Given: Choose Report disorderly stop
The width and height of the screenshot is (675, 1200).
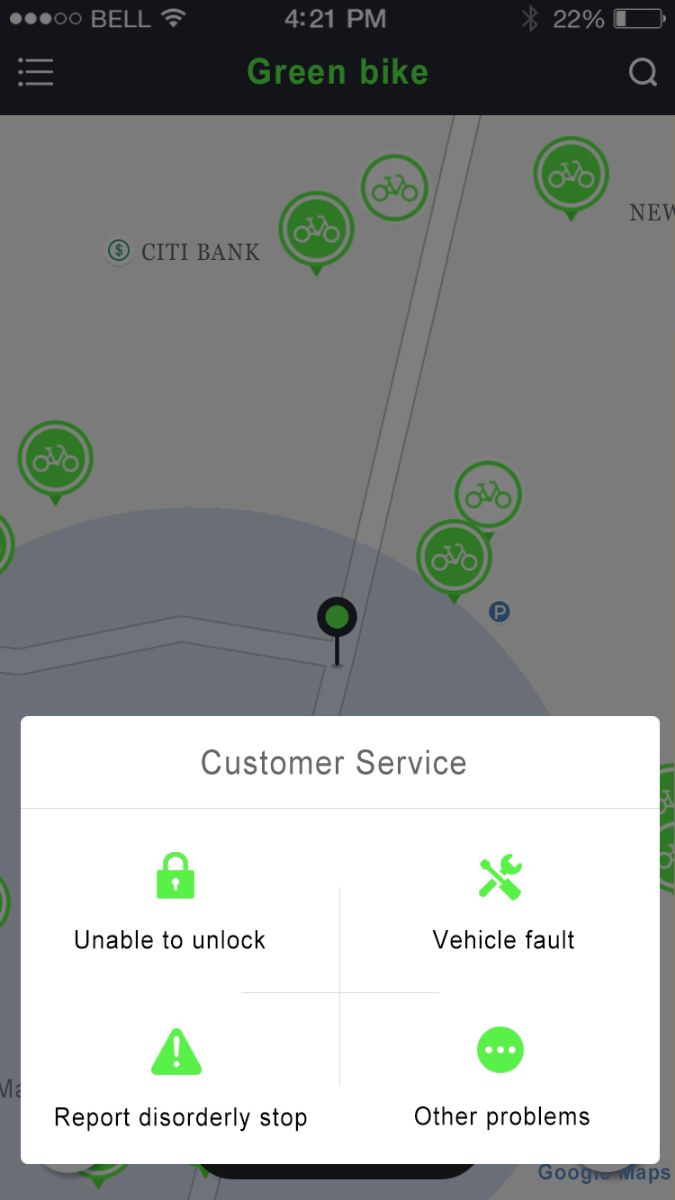Looking at the screenshot, I should 179,1078.
